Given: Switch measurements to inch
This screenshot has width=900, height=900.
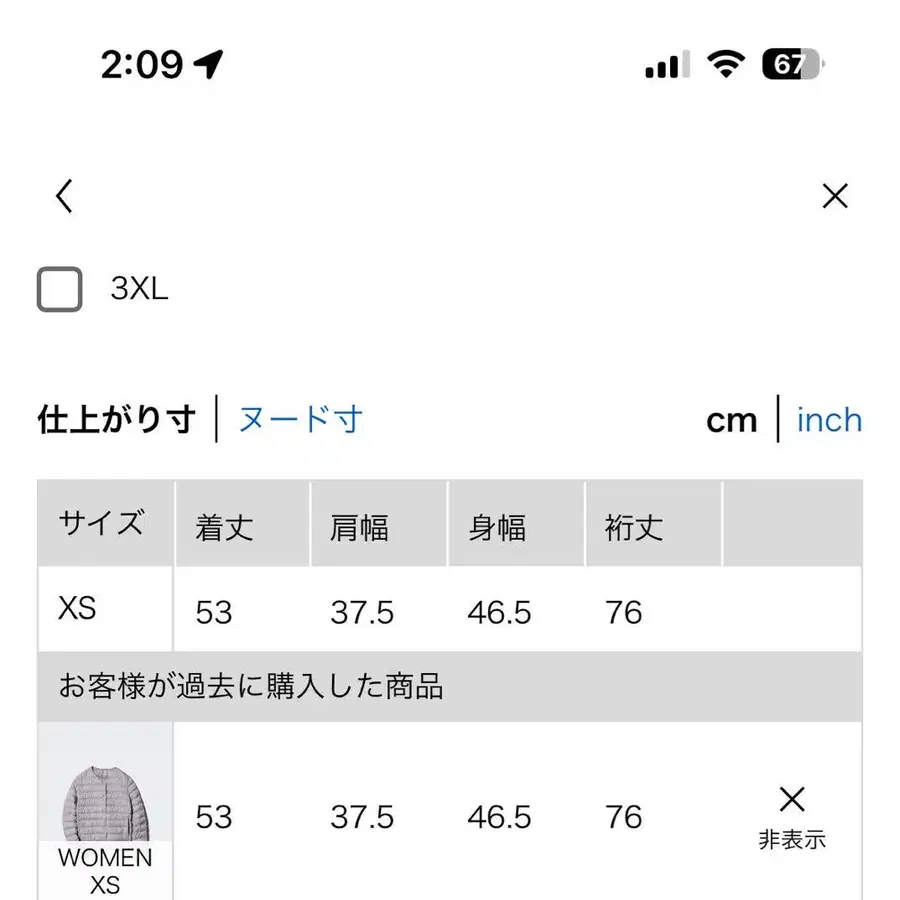Looking at the screenshot, I should (829, 420).
